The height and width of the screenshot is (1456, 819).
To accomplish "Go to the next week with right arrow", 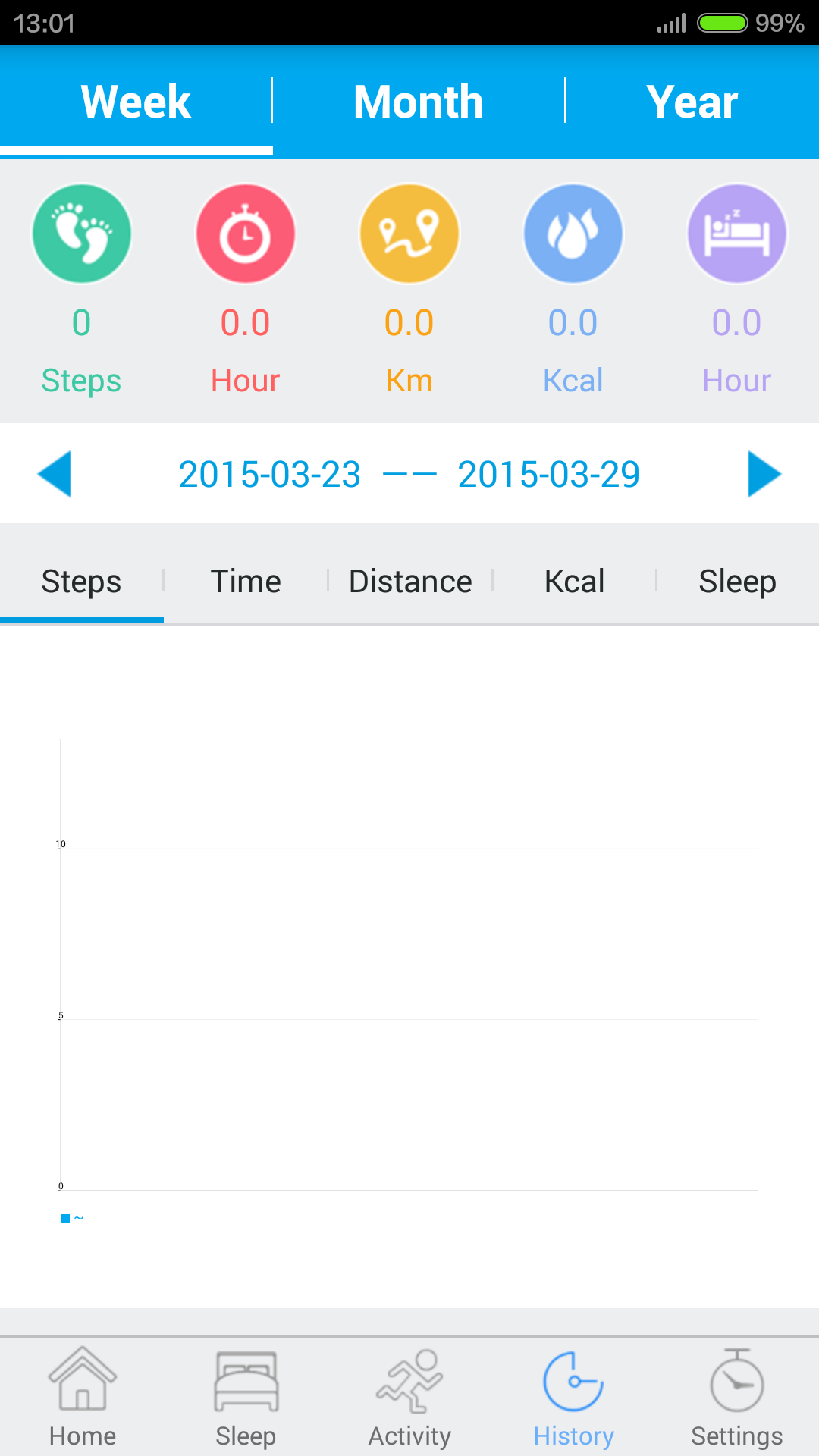I will tap(764, 474).
